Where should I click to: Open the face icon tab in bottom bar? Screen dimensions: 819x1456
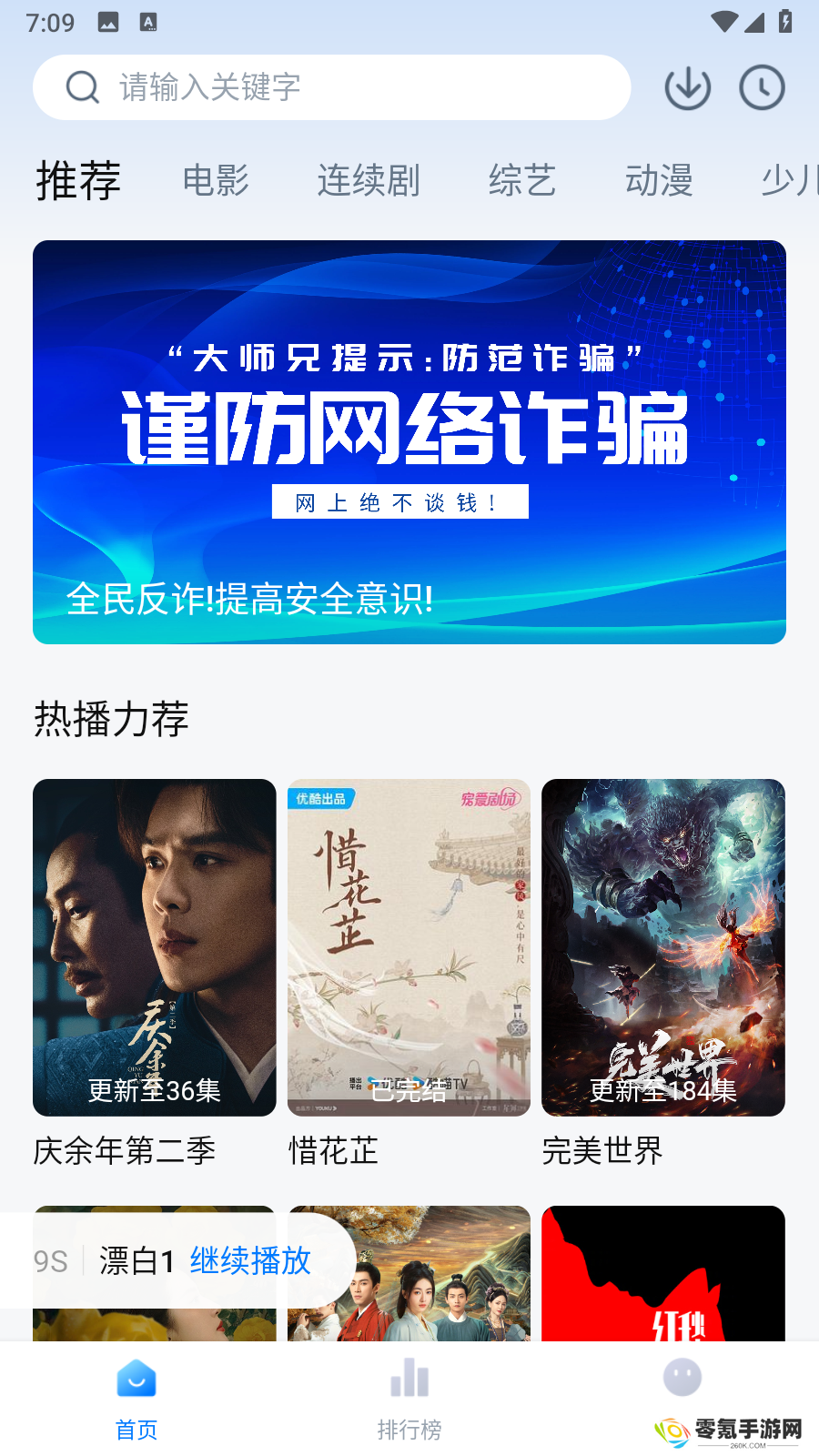point(682,1378)
